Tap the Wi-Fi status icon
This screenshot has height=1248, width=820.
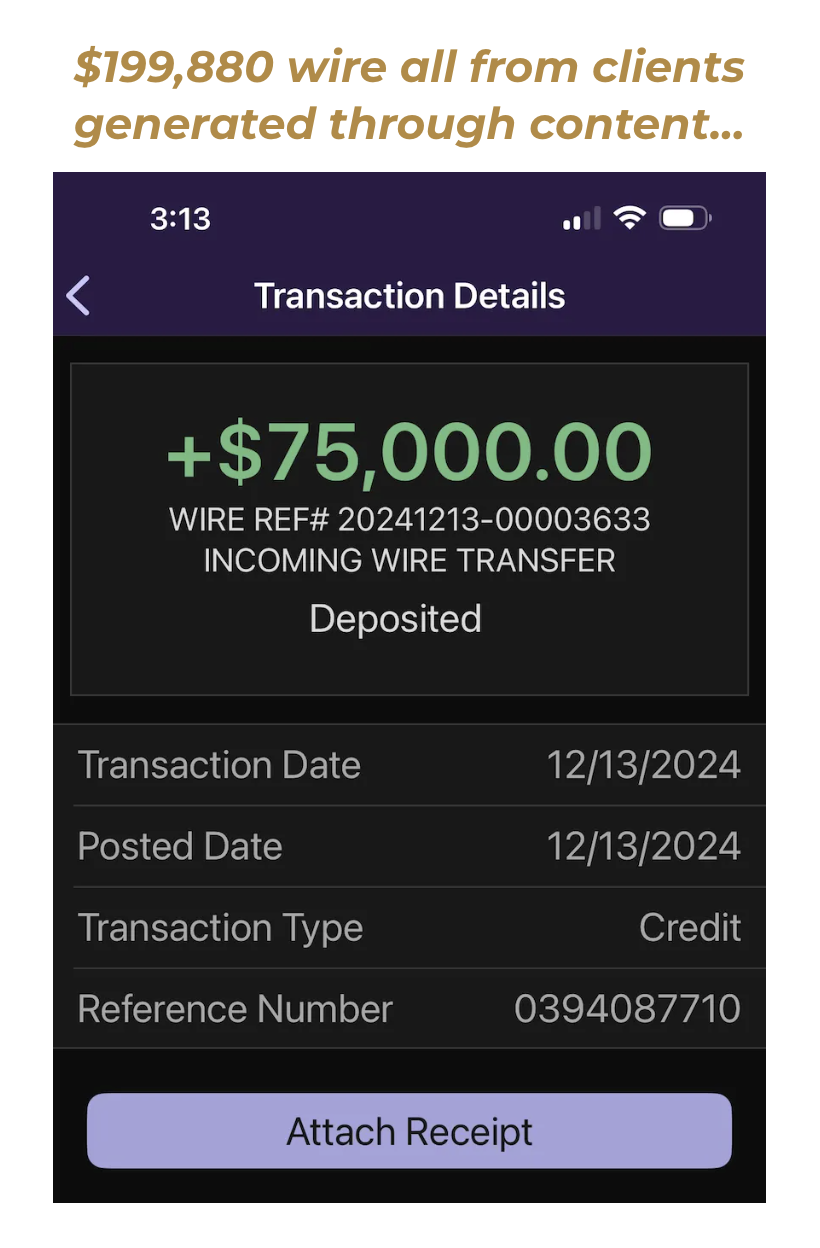(630, 217)
